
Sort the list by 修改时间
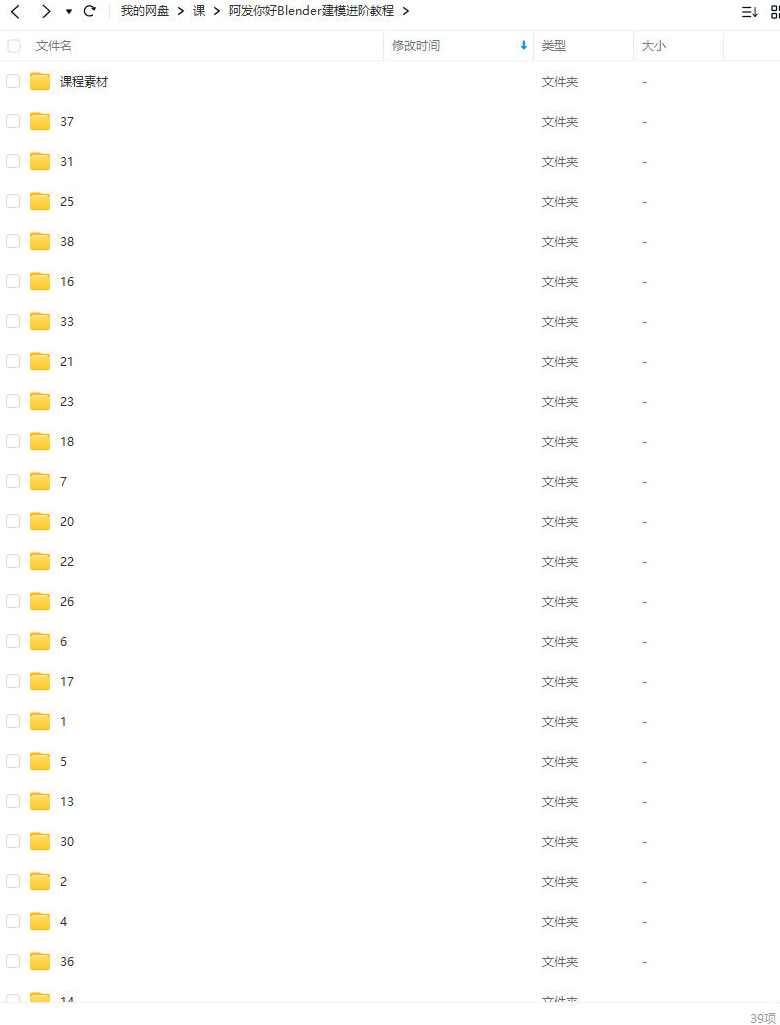point(416,46)
